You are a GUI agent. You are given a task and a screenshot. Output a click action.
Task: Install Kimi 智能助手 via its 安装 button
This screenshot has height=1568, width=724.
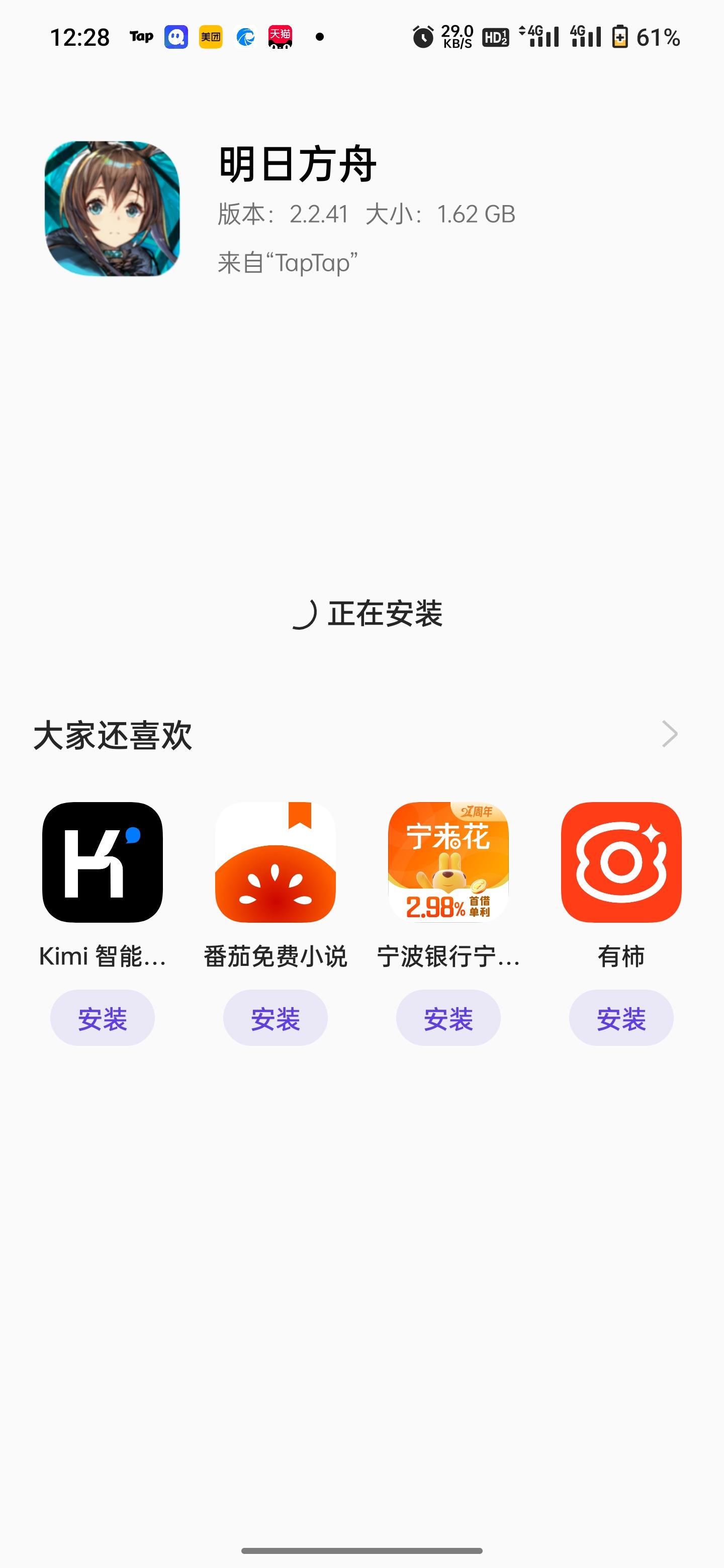click(x=101, y=1017)
